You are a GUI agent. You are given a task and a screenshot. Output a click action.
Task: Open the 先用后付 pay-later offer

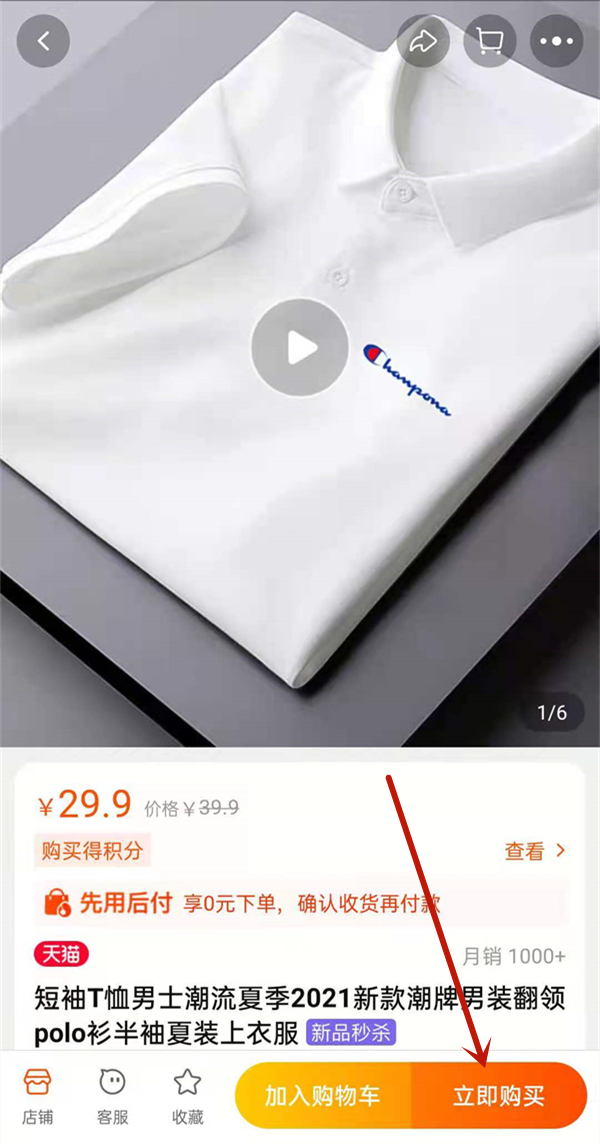pyautogui.click(x=300, y=905)
